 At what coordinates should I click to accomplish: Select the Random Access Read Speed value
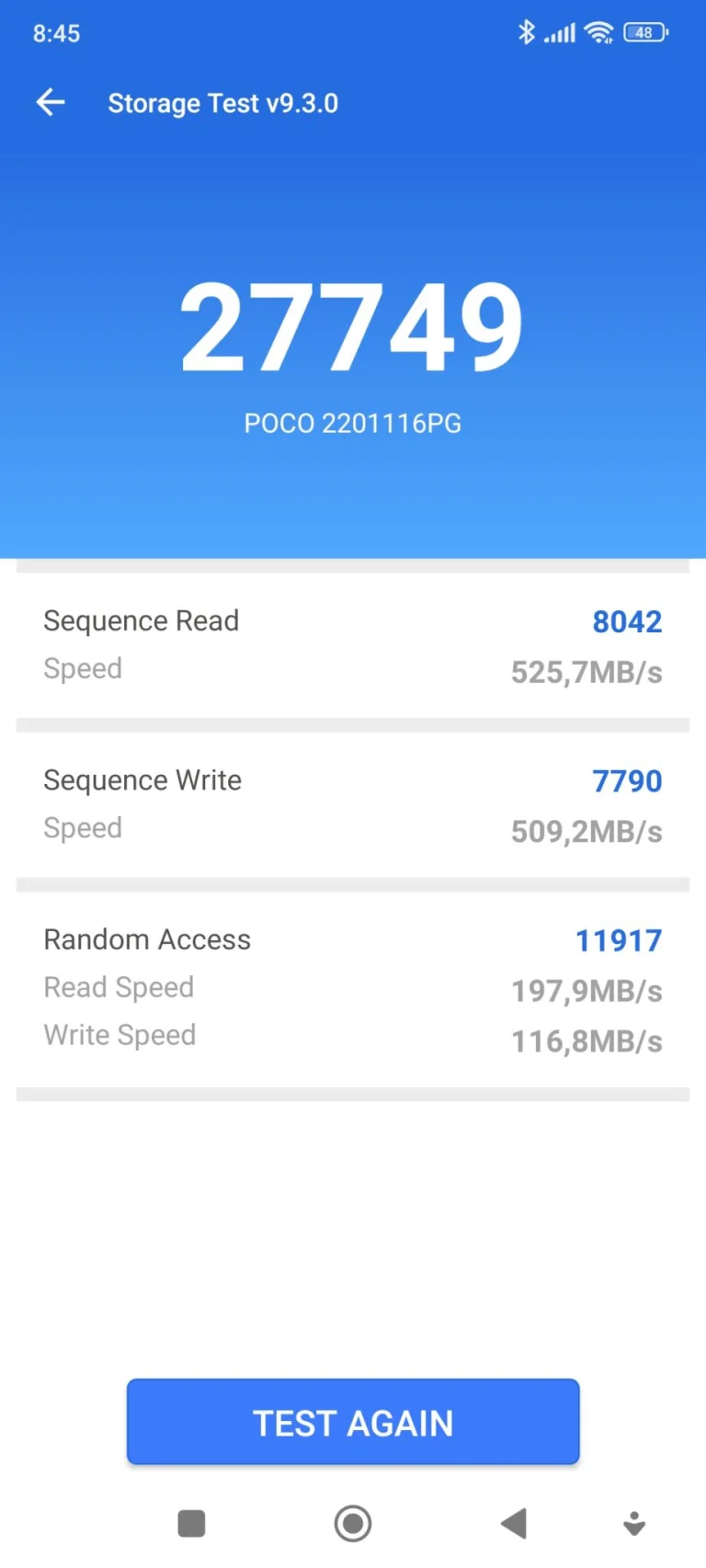click(586, 991)
